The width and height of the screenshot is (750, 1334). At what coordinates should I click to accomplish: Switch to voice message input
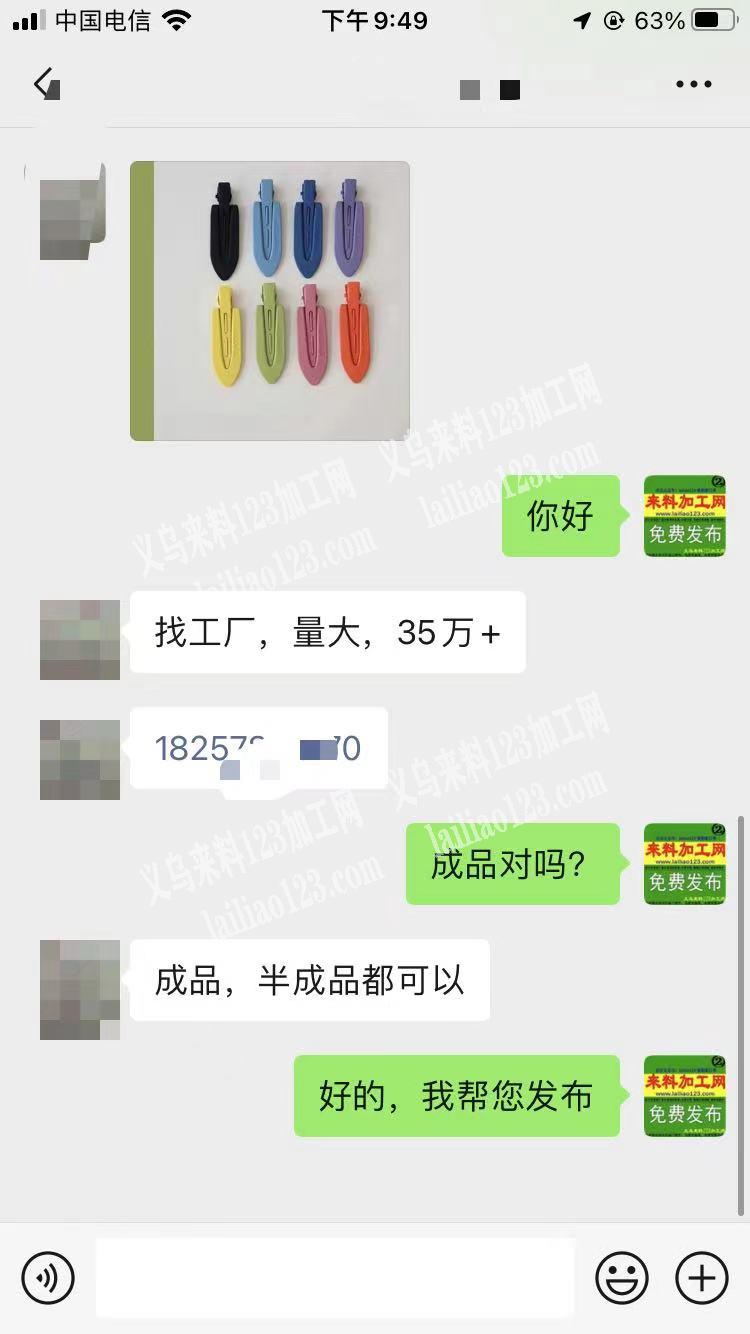tap(48, 1277)
